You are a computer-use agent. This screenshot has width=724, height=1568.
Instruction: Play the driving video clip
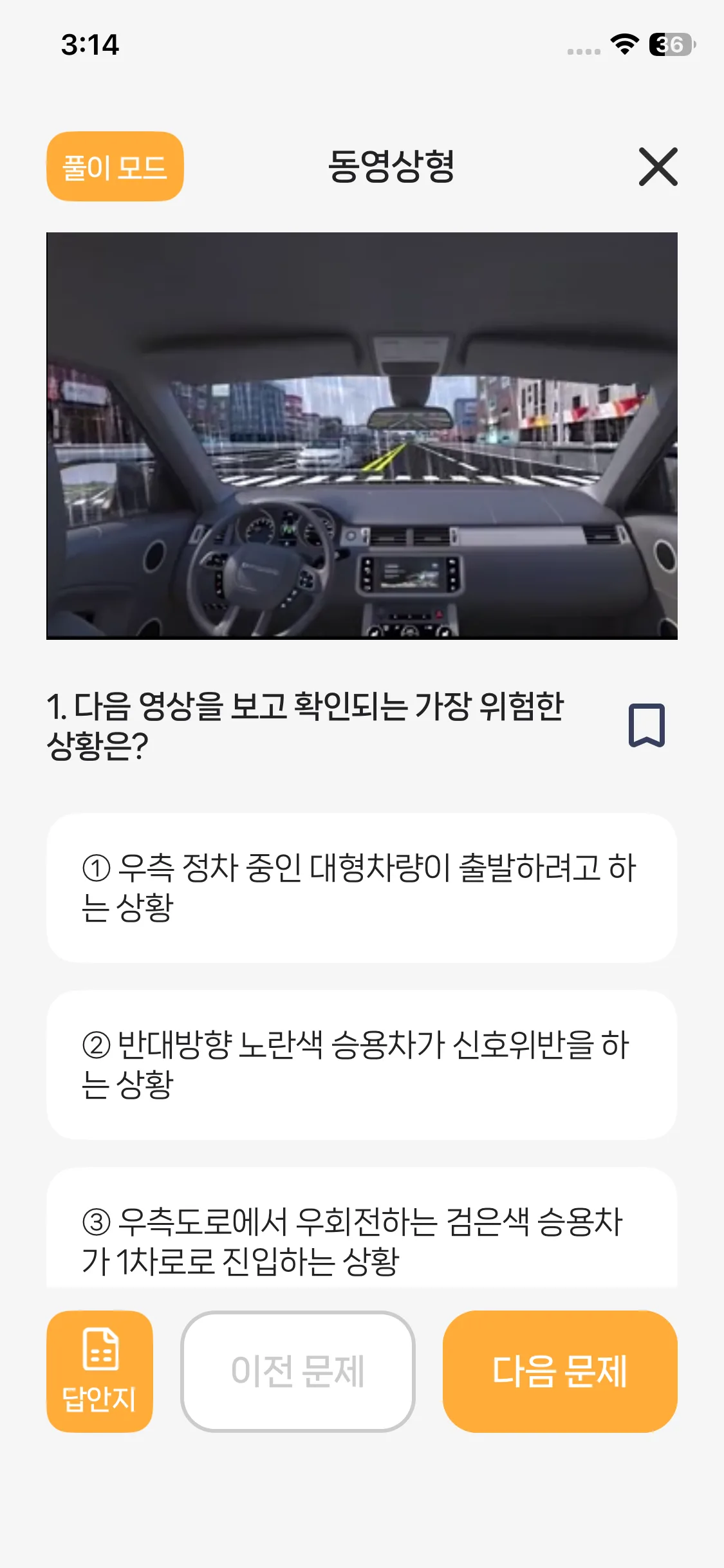coord(362,436)
